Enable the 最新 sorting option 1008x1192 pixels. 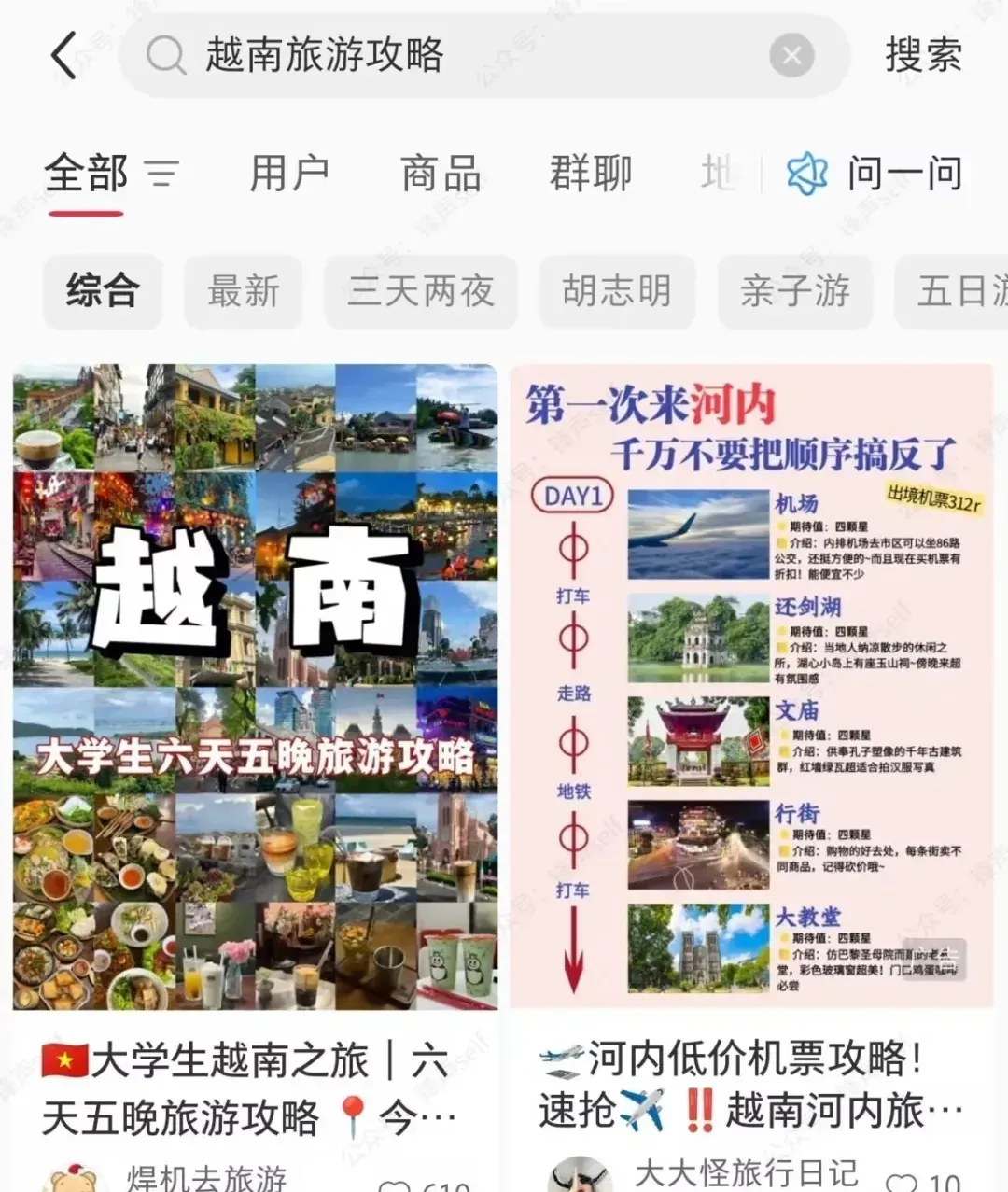pyautogui.click(x=243, y=292)
